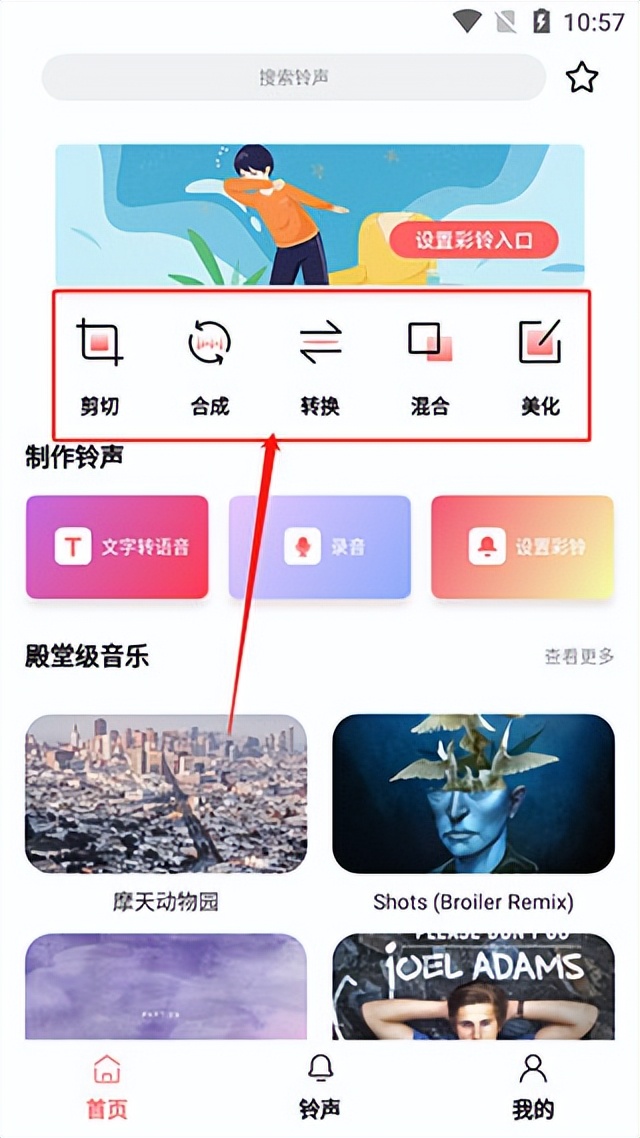Open the 设置彩铃 card
This screenshot has width=640, height=1138.
[522, 547]
